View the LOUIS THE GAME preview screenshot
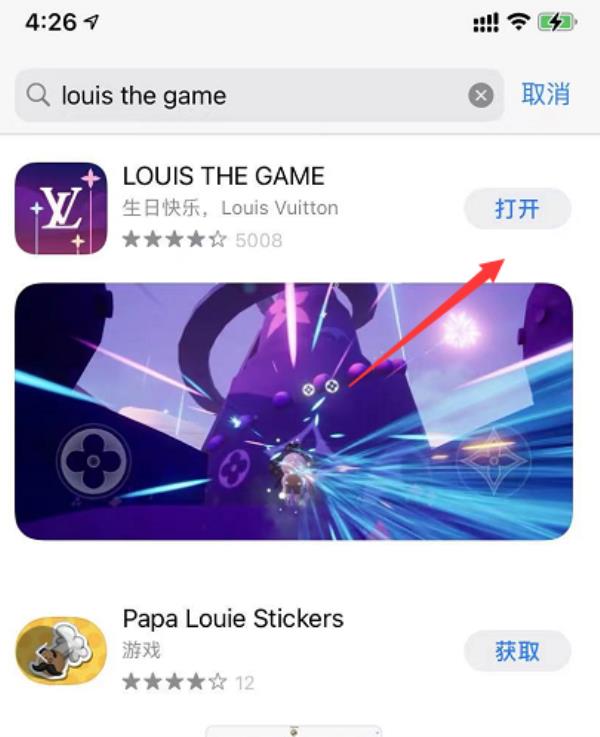 [294, 410]
